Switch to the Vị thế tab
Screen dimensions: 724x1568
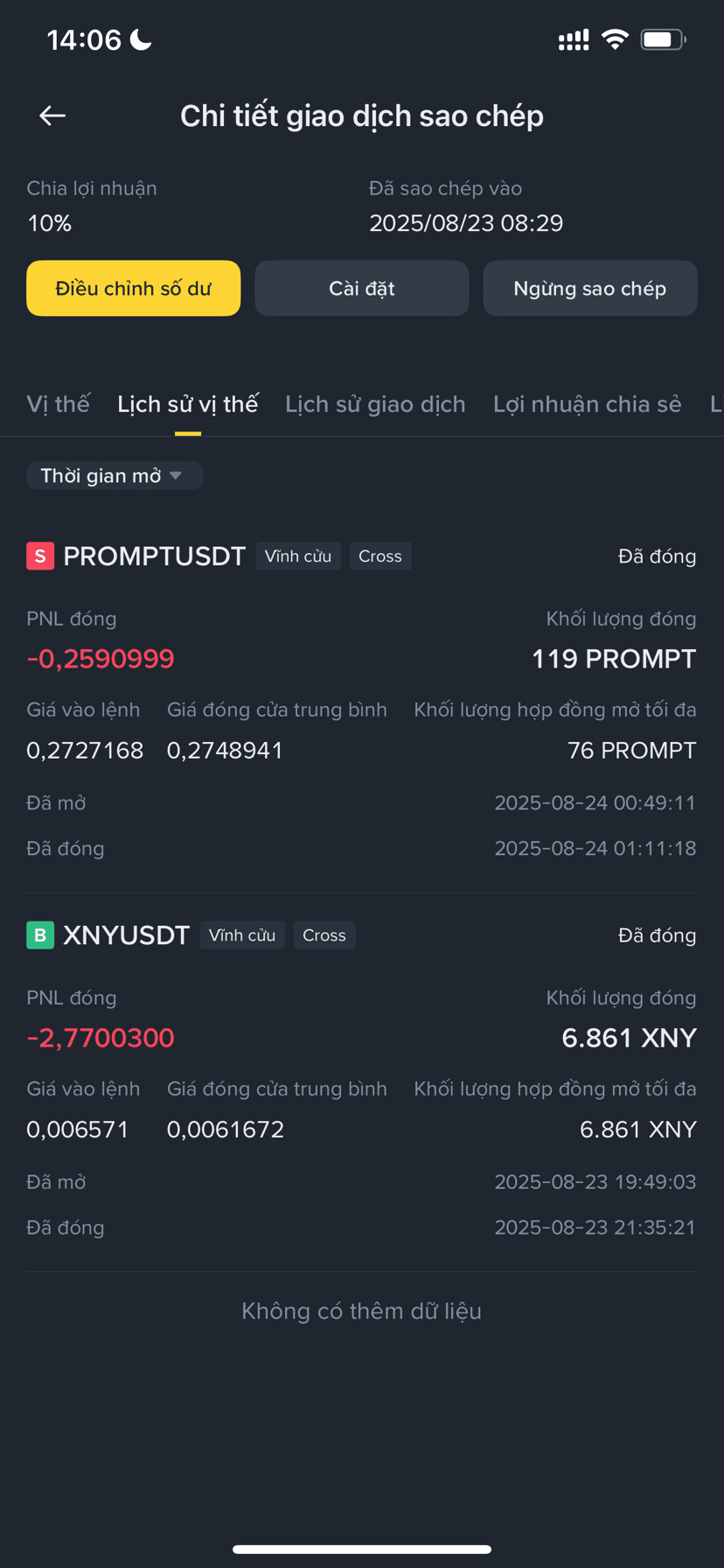tap(58, 404)
